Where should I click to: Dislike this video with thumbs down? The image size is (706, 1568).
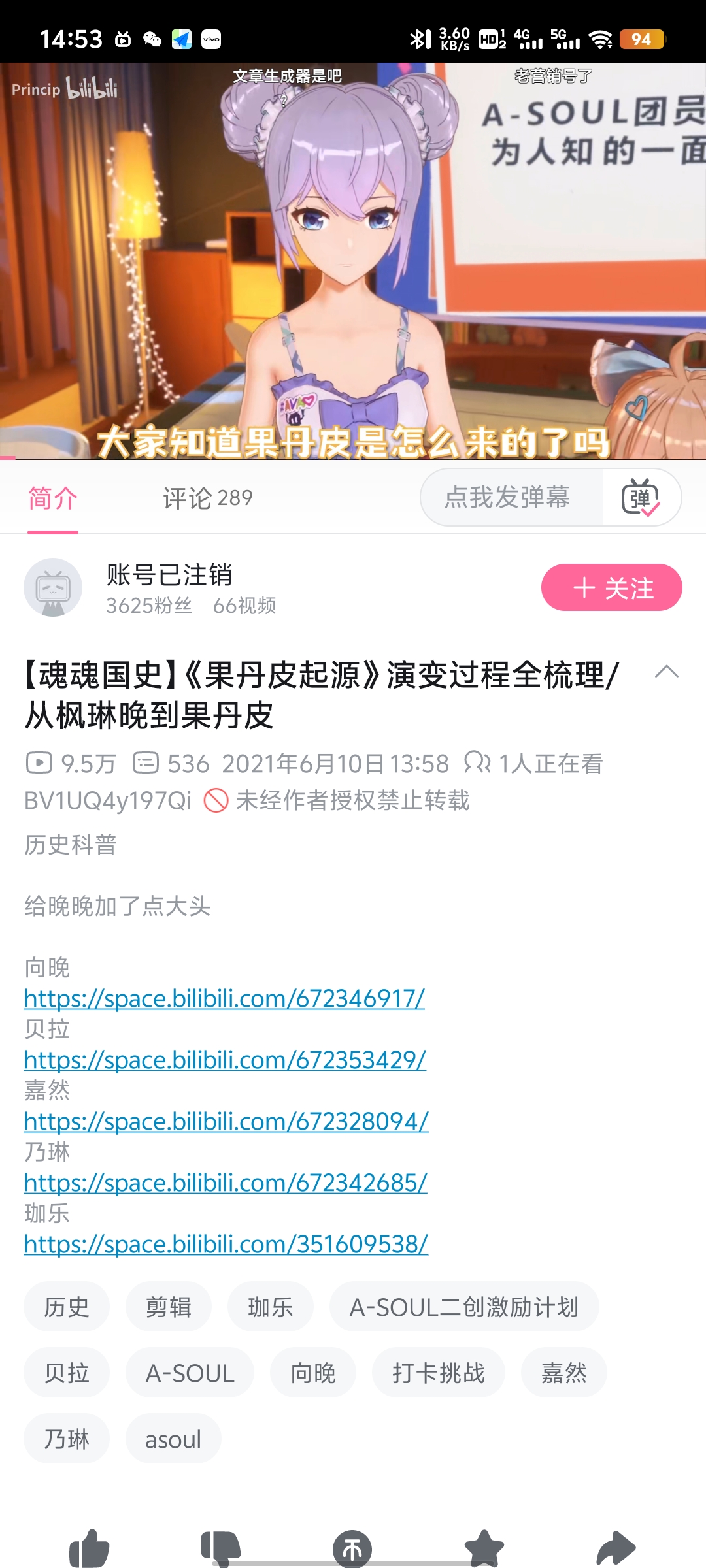(x=221, y=1548)
